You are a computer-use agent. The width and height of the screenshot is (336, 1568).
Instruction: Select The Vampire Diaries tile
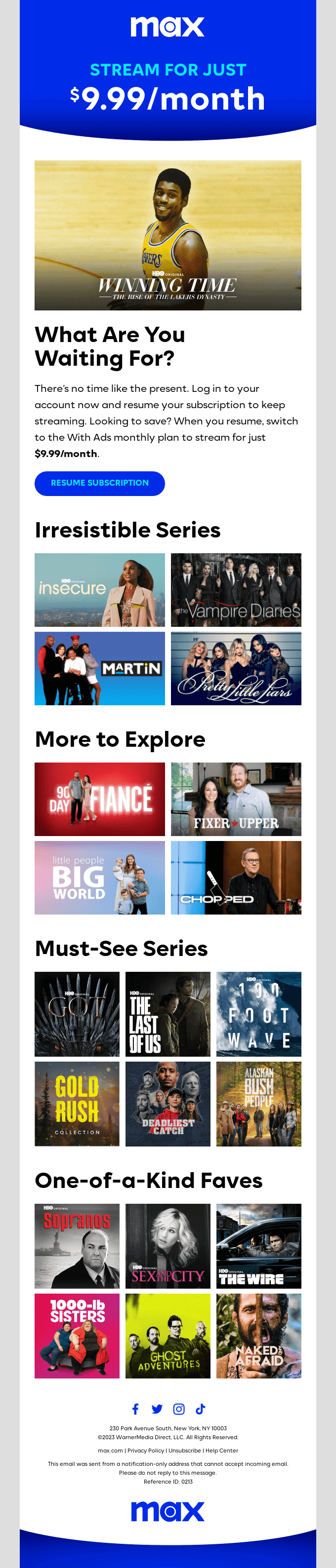235,589
